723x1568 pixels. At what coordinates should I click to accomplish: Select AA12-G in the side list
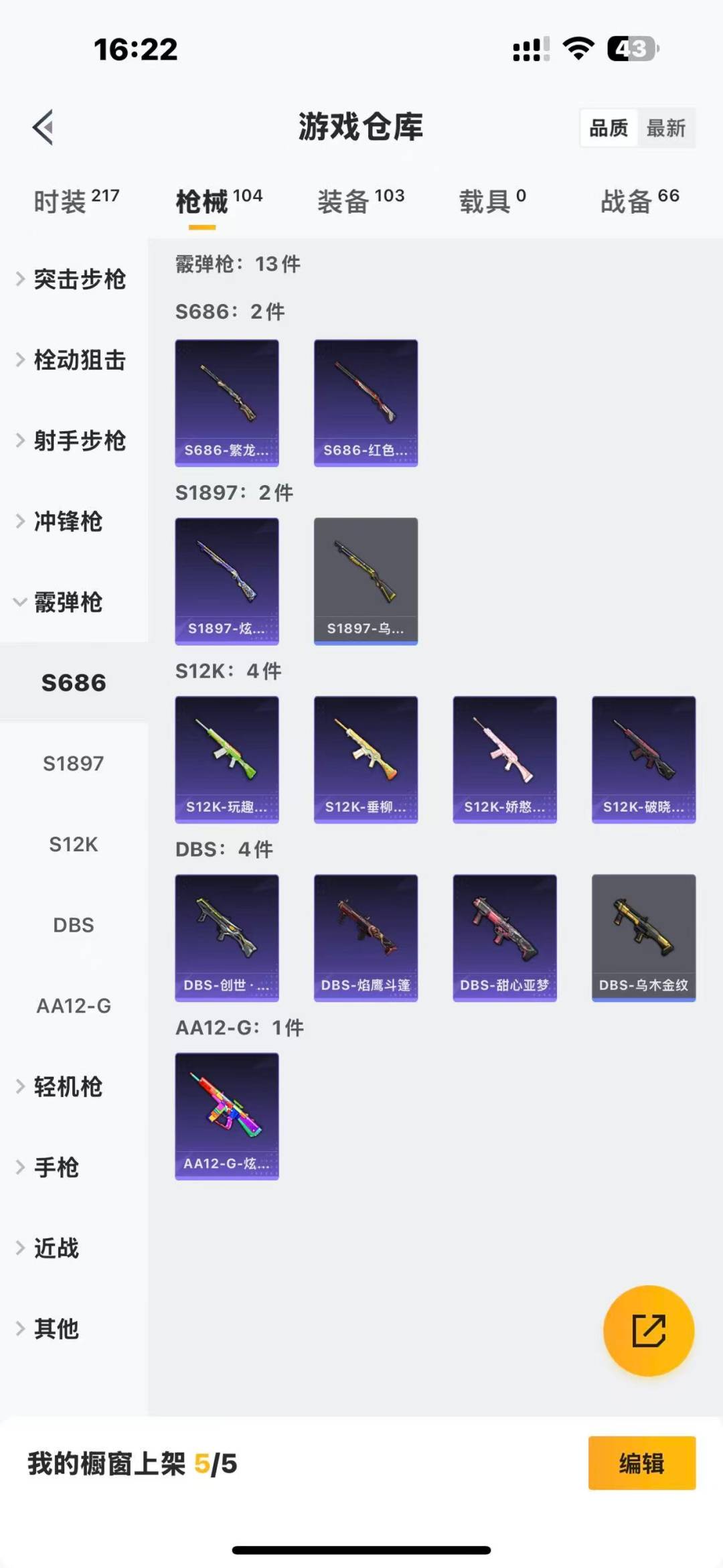[74, 1005]
